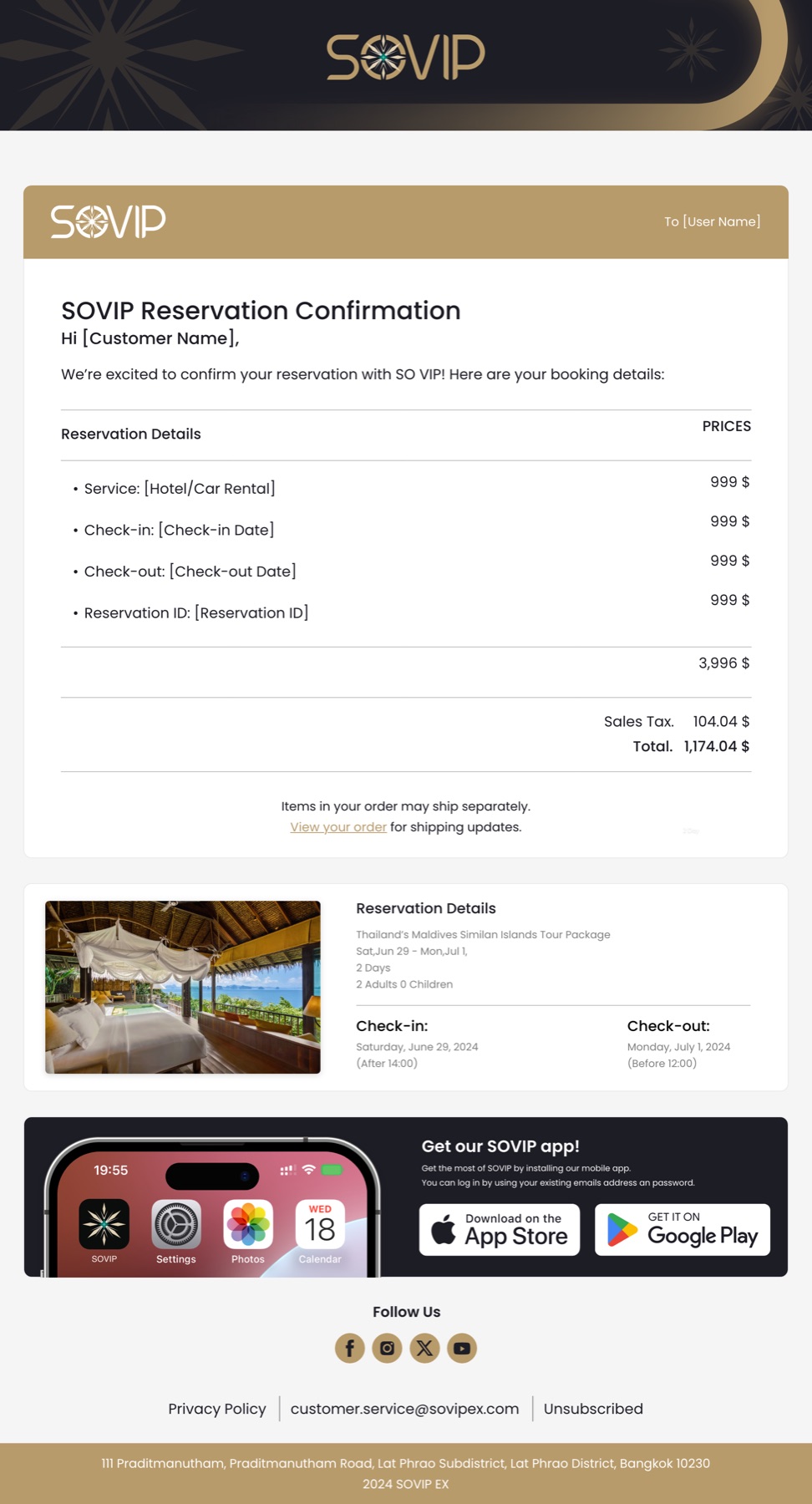
Task: Open the Instagram icon under Follow Us
Action: [388, 1348]
